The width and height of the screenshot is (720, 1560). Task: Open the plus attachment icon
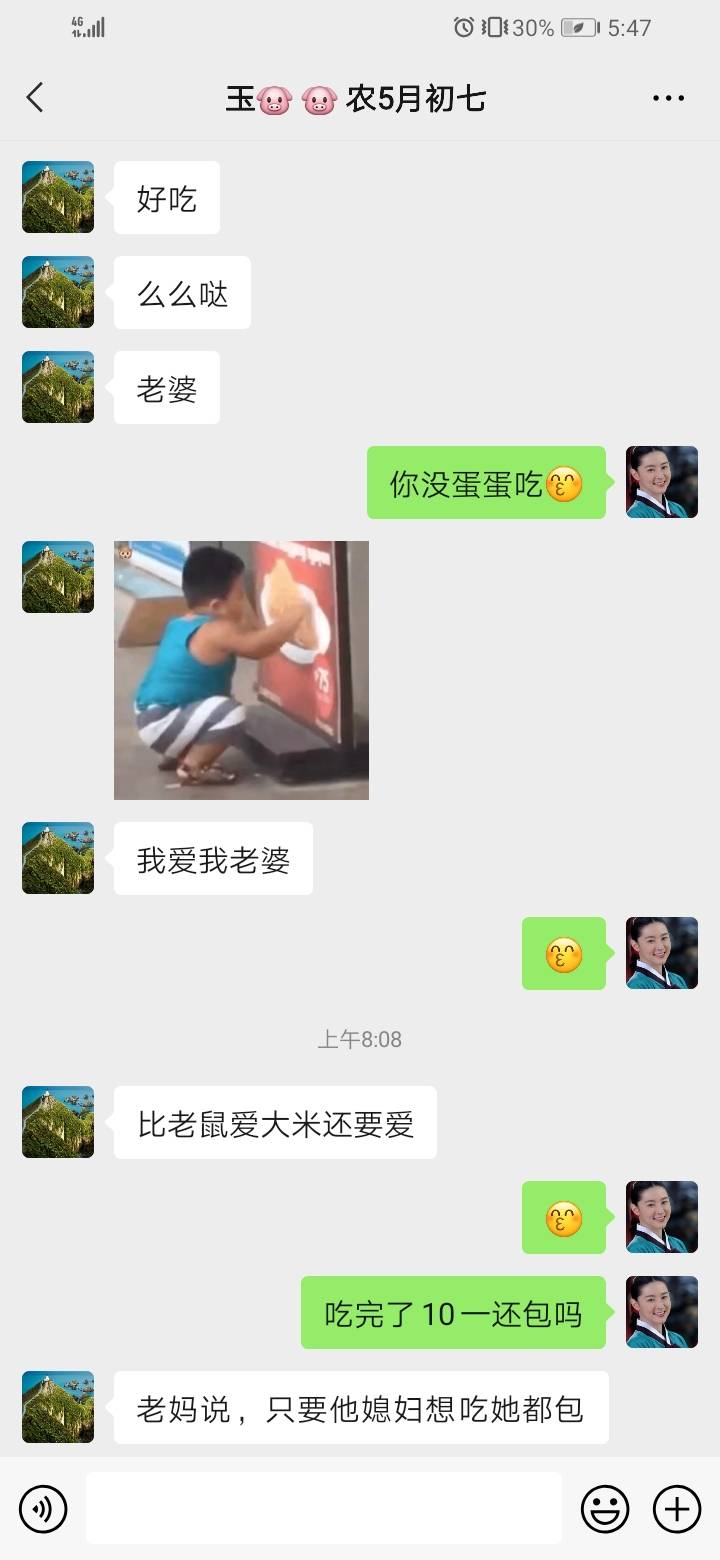pos(678,1508)
